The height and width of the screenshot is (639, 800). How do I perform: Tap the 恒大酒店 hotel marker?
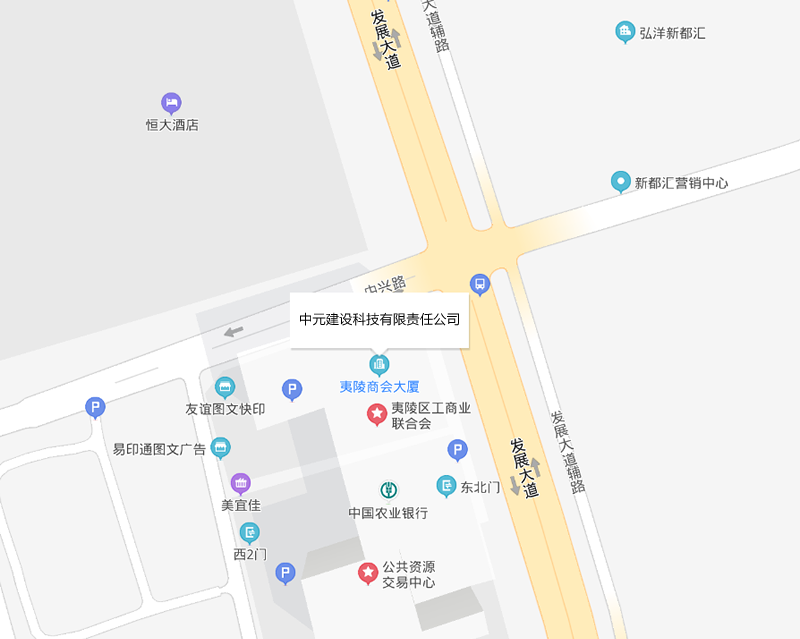click(171, 102)
